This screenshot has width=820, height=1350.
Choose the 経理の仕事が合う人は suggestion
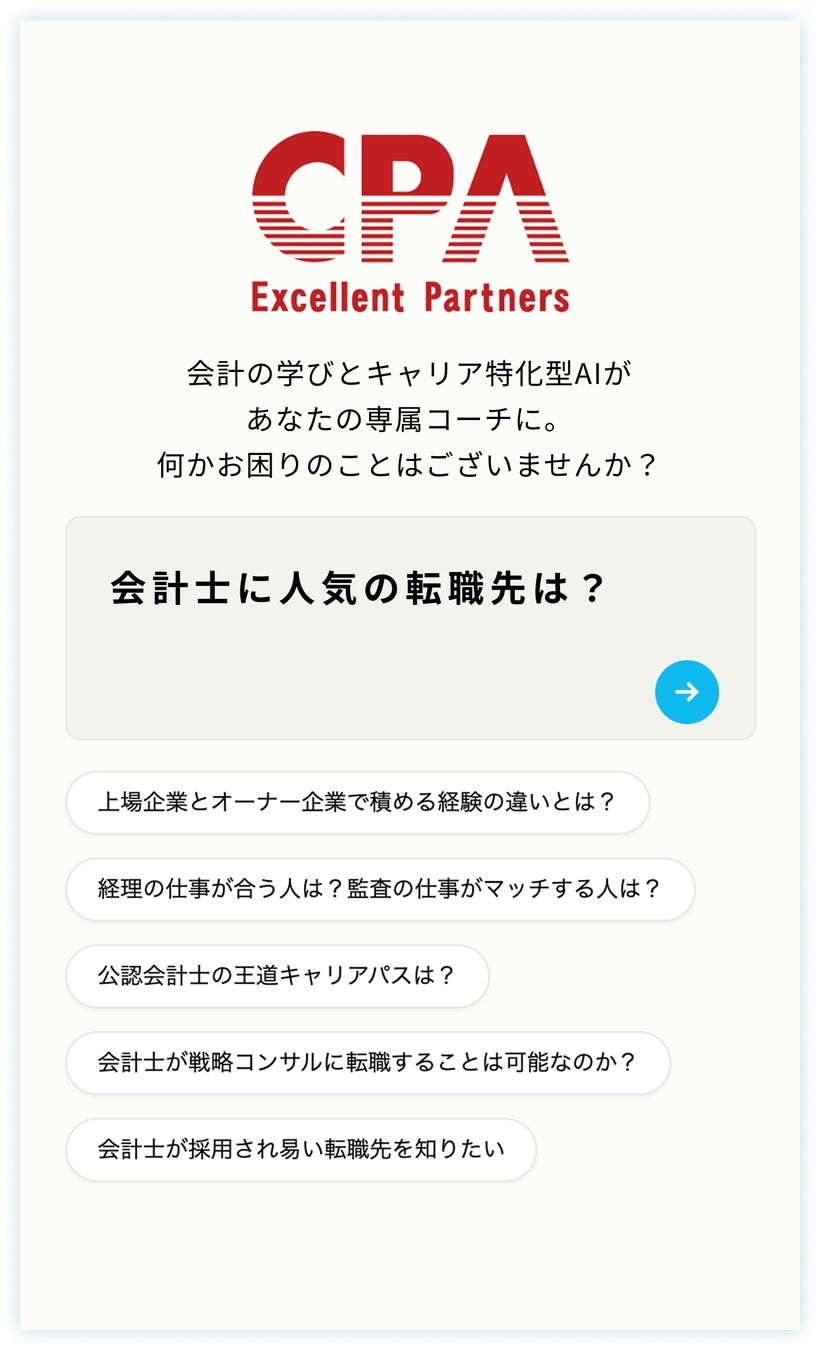pos(380,889)
